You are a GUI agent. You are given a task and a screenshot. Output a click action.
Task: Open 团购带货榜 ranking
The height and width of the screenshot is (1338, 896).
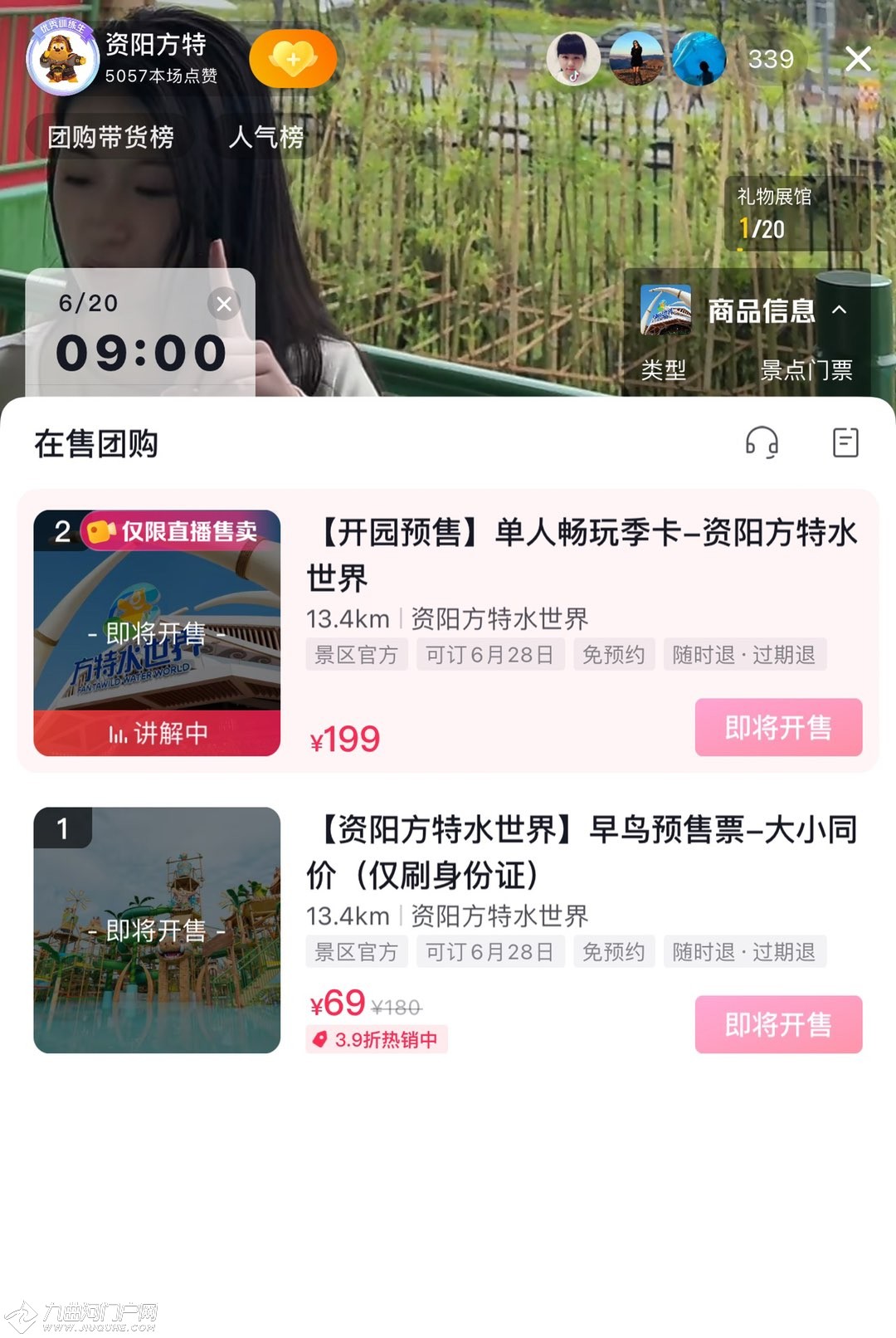pos(110,137)
